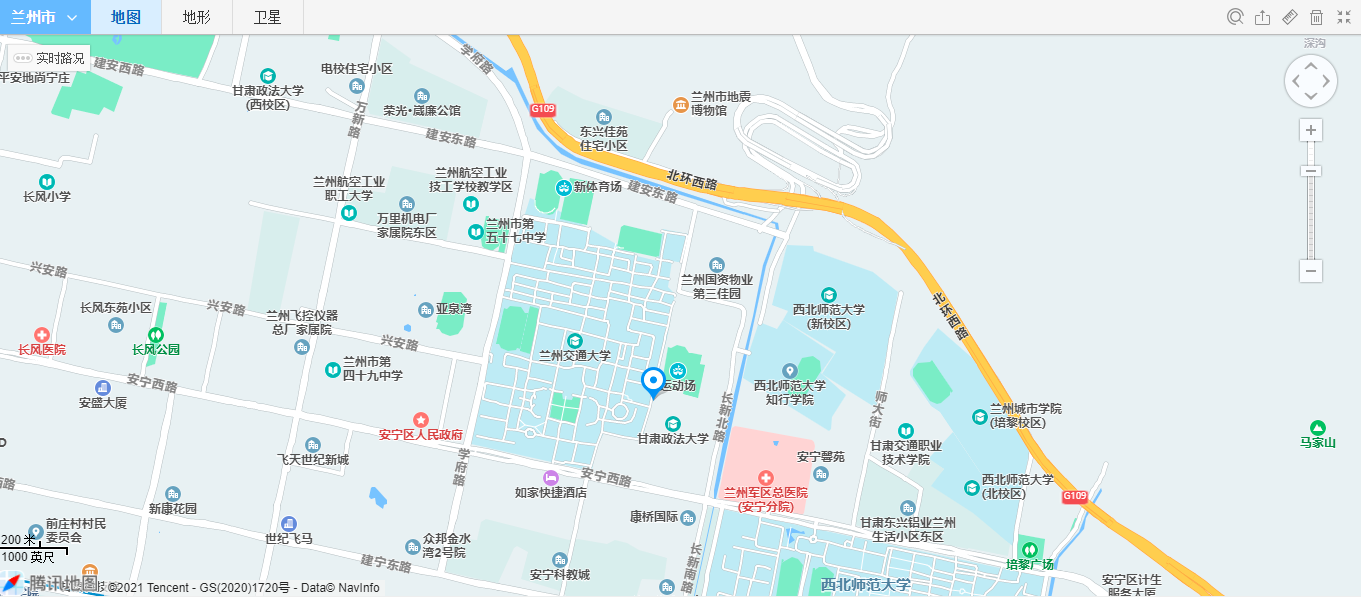The image size is (1361, 602).
Task: Open the 兰州市 city dropdown
Action: (x=45, y=17)
